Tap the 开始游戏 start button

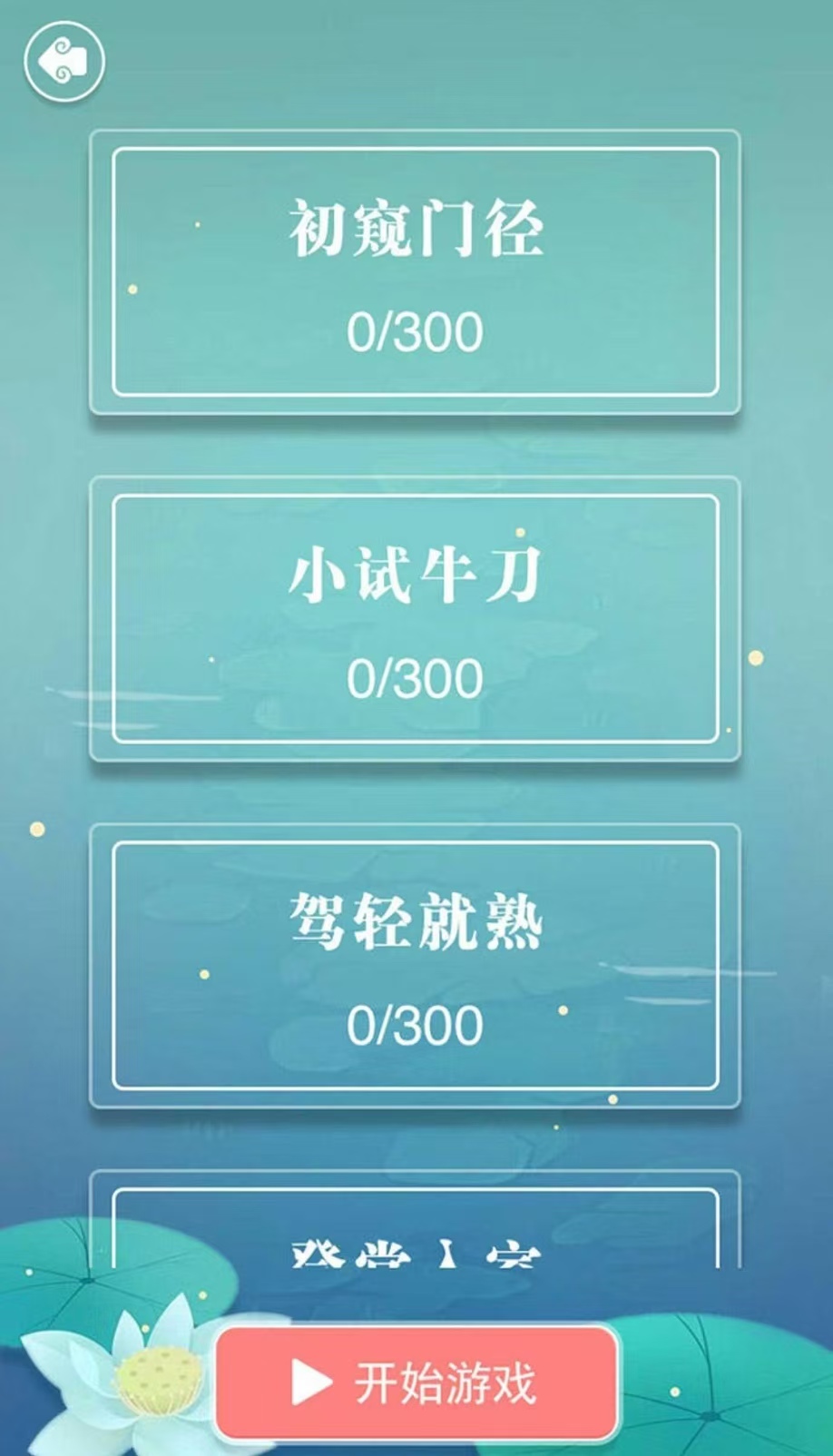(417, 1382)
